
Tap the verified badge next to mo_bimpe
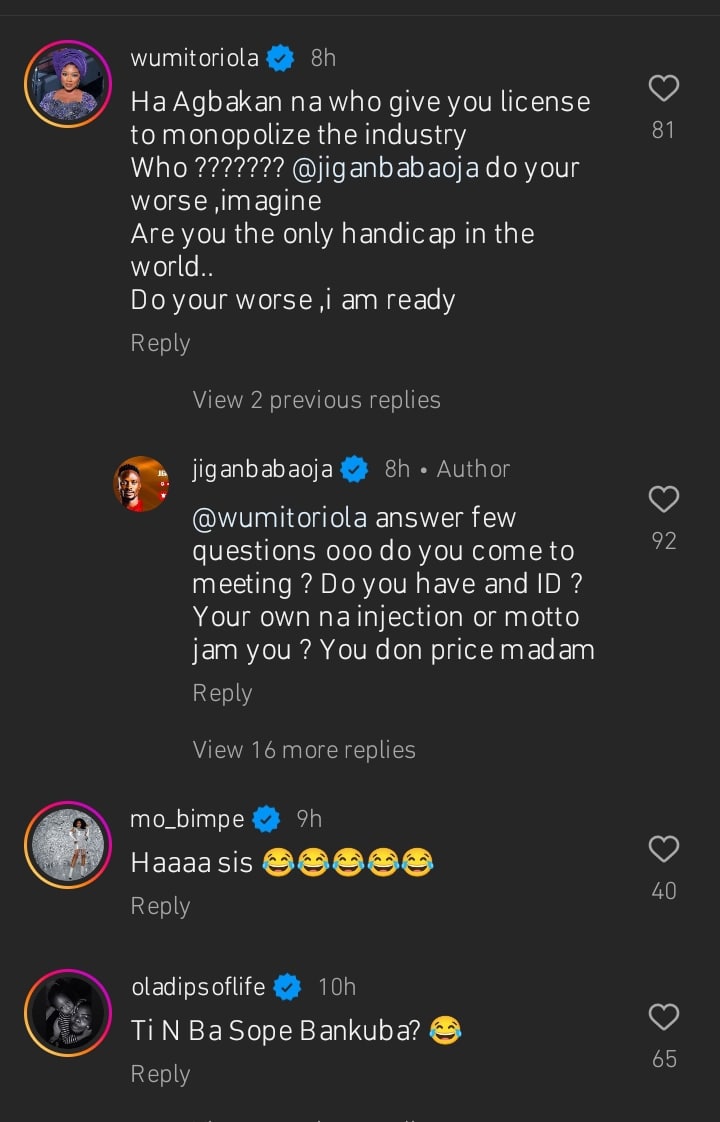point(265,818)
